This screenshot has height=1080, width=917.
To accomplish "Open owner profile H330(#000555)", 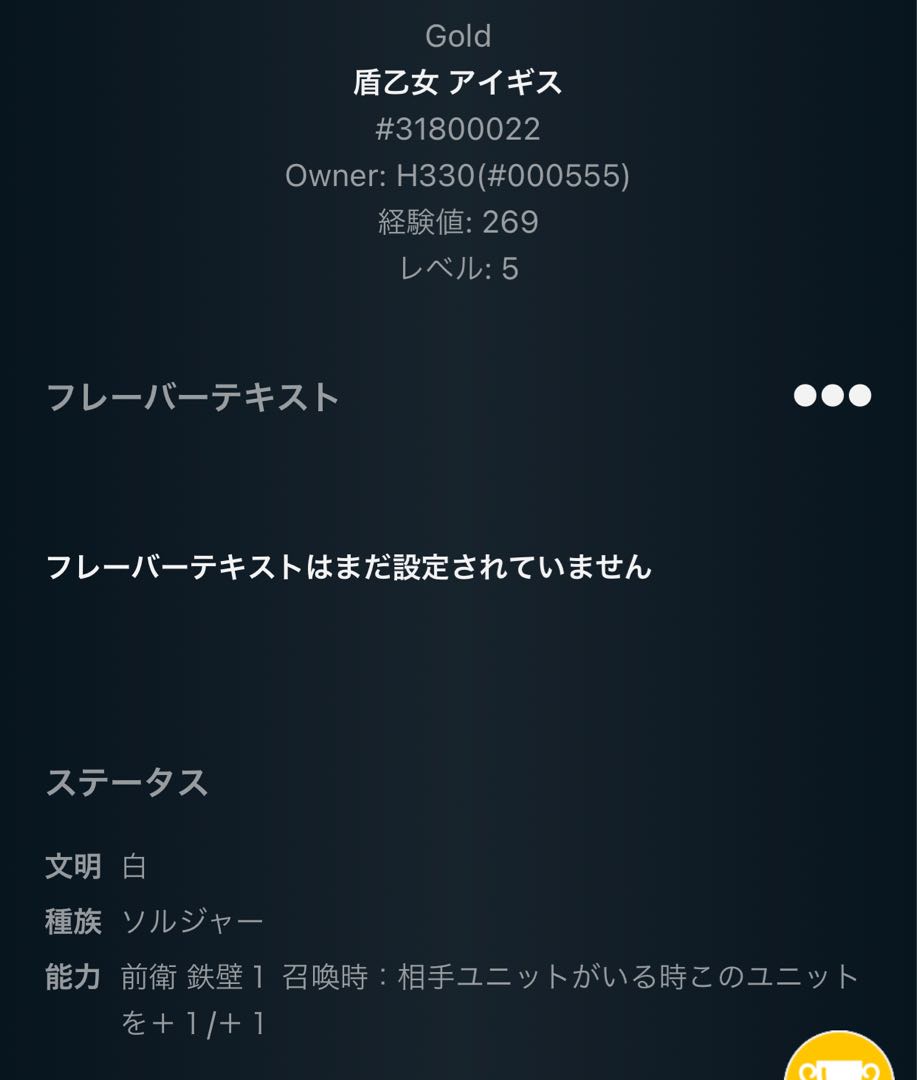I will 458,175.
